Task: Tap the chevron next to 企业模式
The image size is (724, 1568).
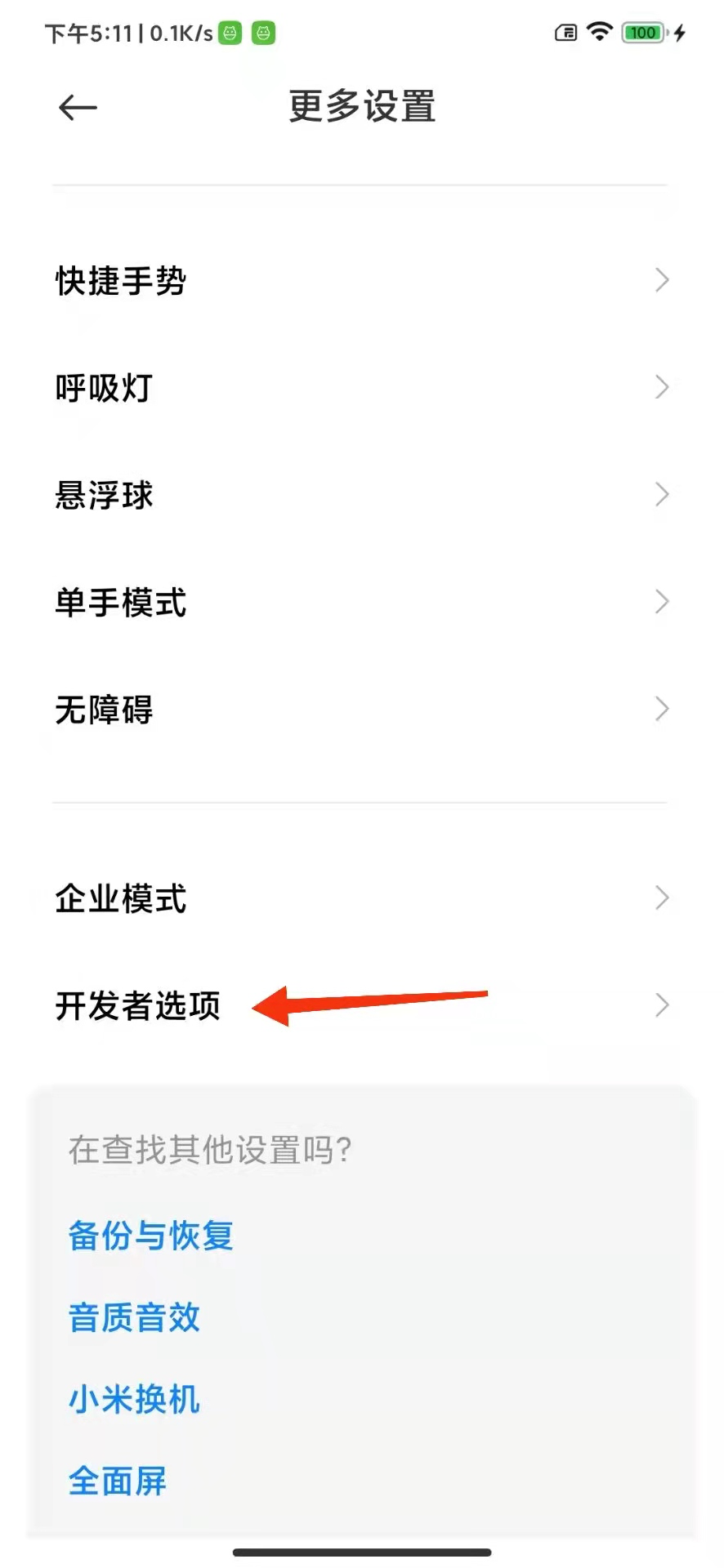Action: [x=663, y=898]
